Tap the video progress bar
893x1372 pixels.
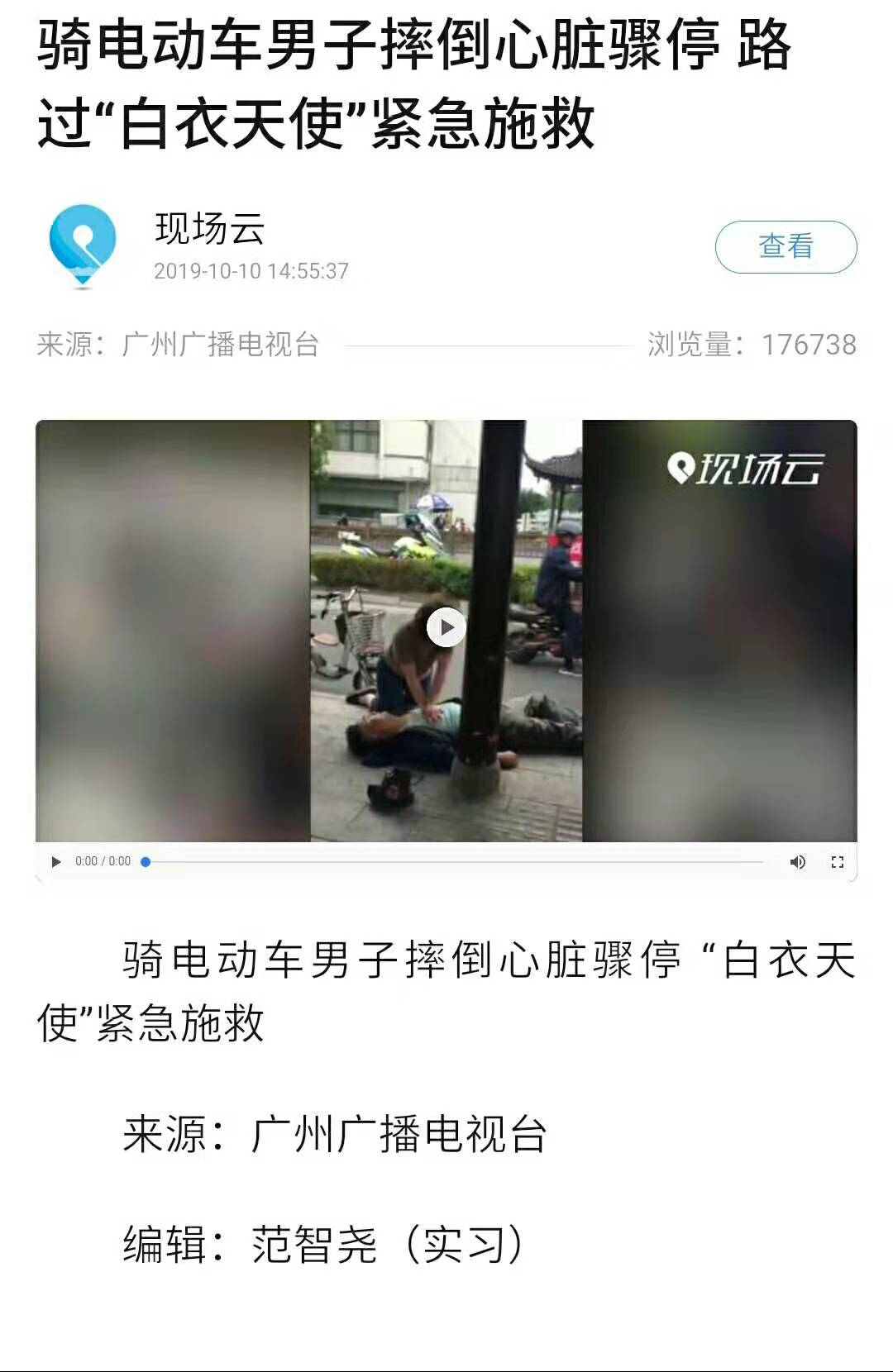pos(455,862)
